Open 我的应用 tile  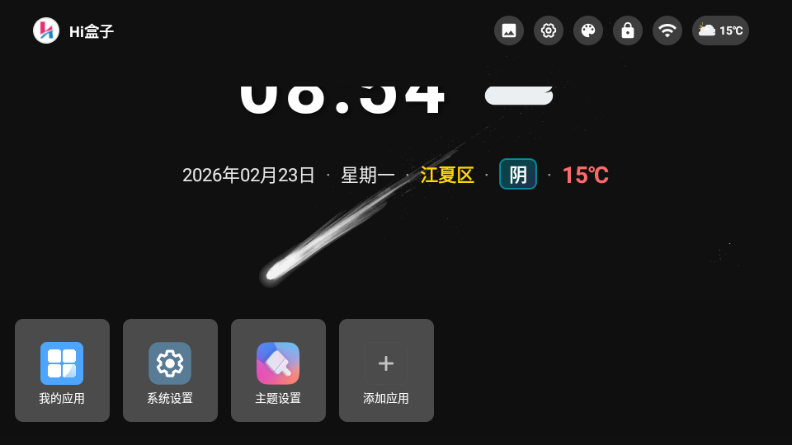tap(62, 370)
